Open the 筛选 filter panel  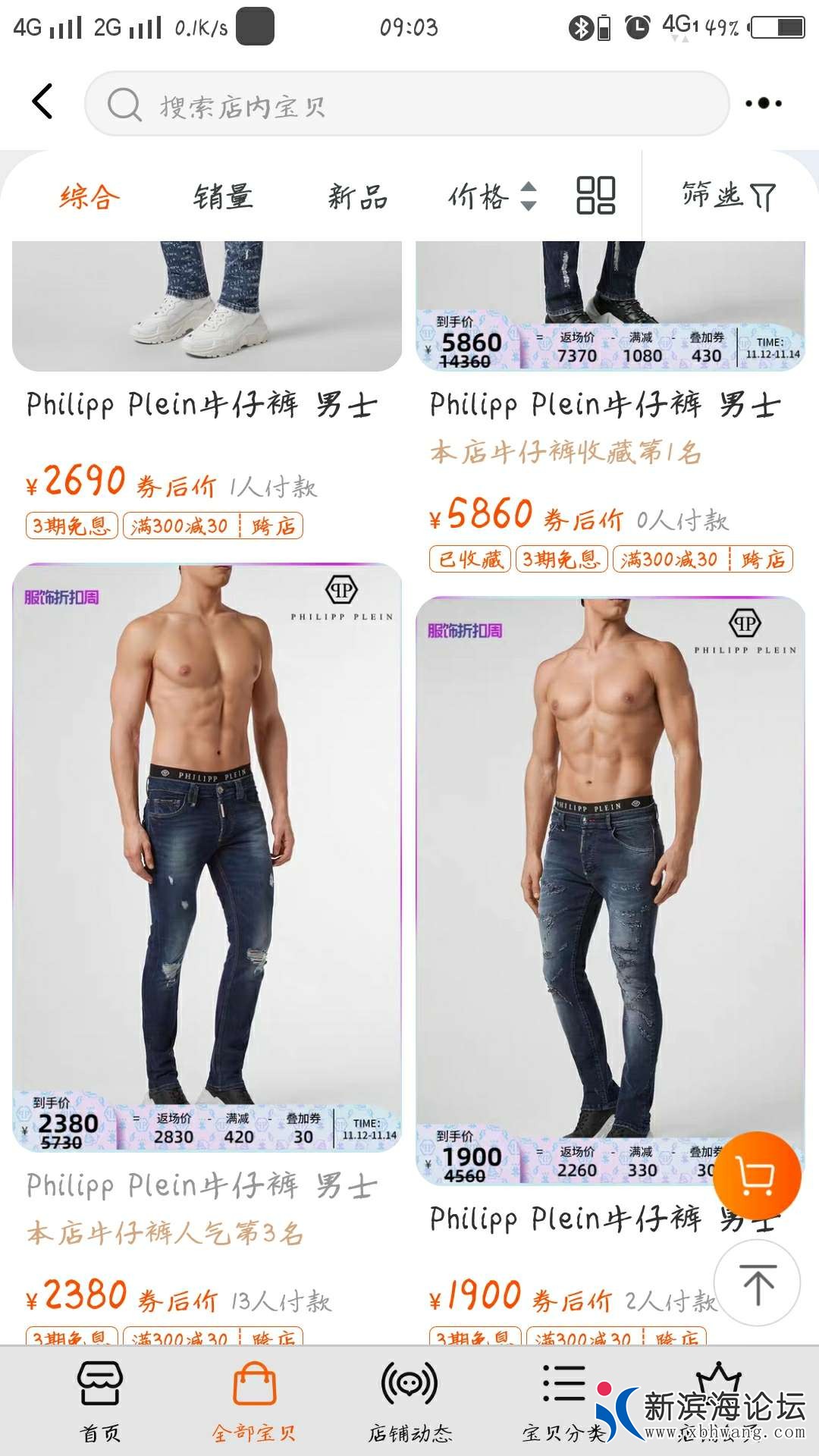click(728, 196)
